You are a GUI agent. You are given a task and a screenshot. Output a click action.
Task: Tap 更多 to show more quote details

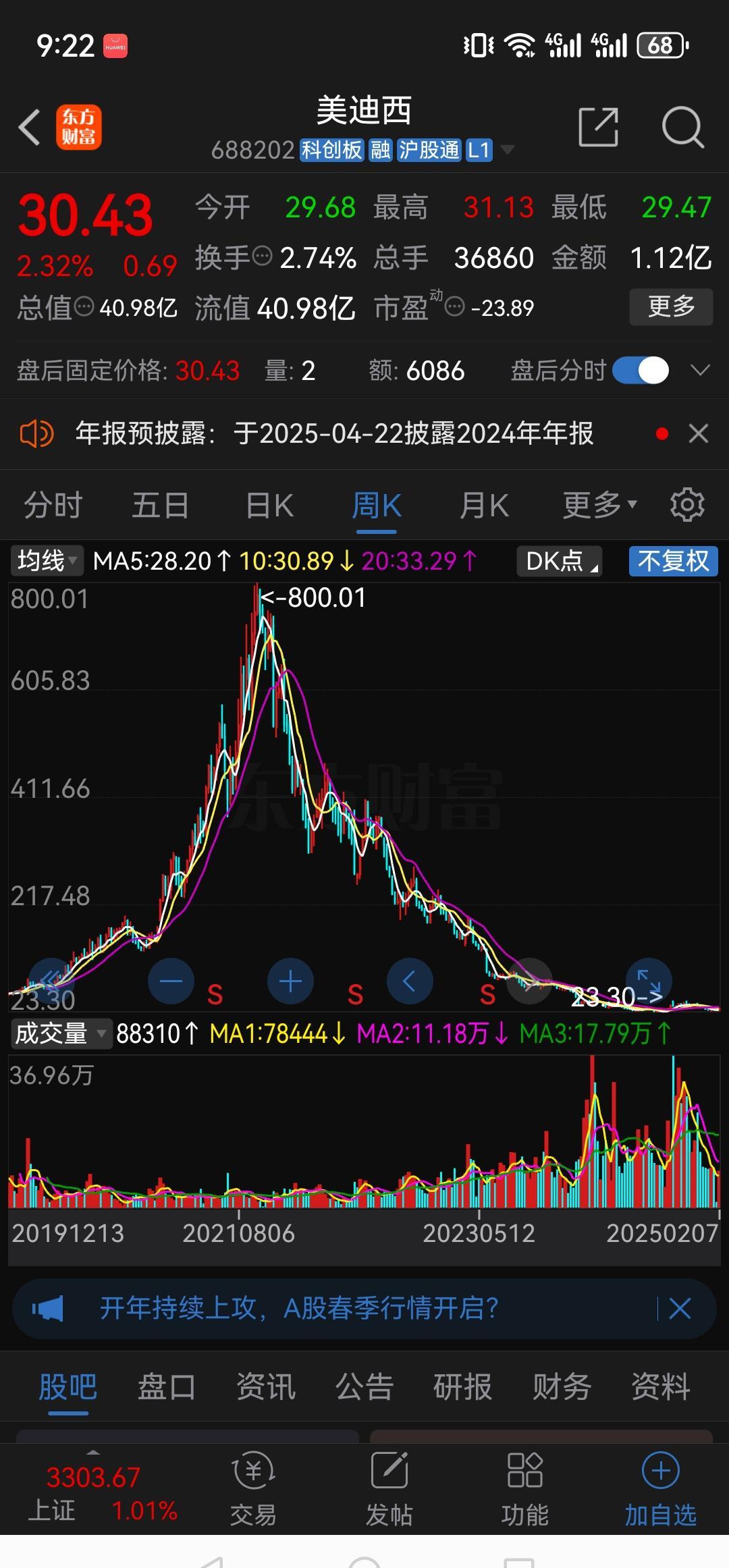coord(670,306)
